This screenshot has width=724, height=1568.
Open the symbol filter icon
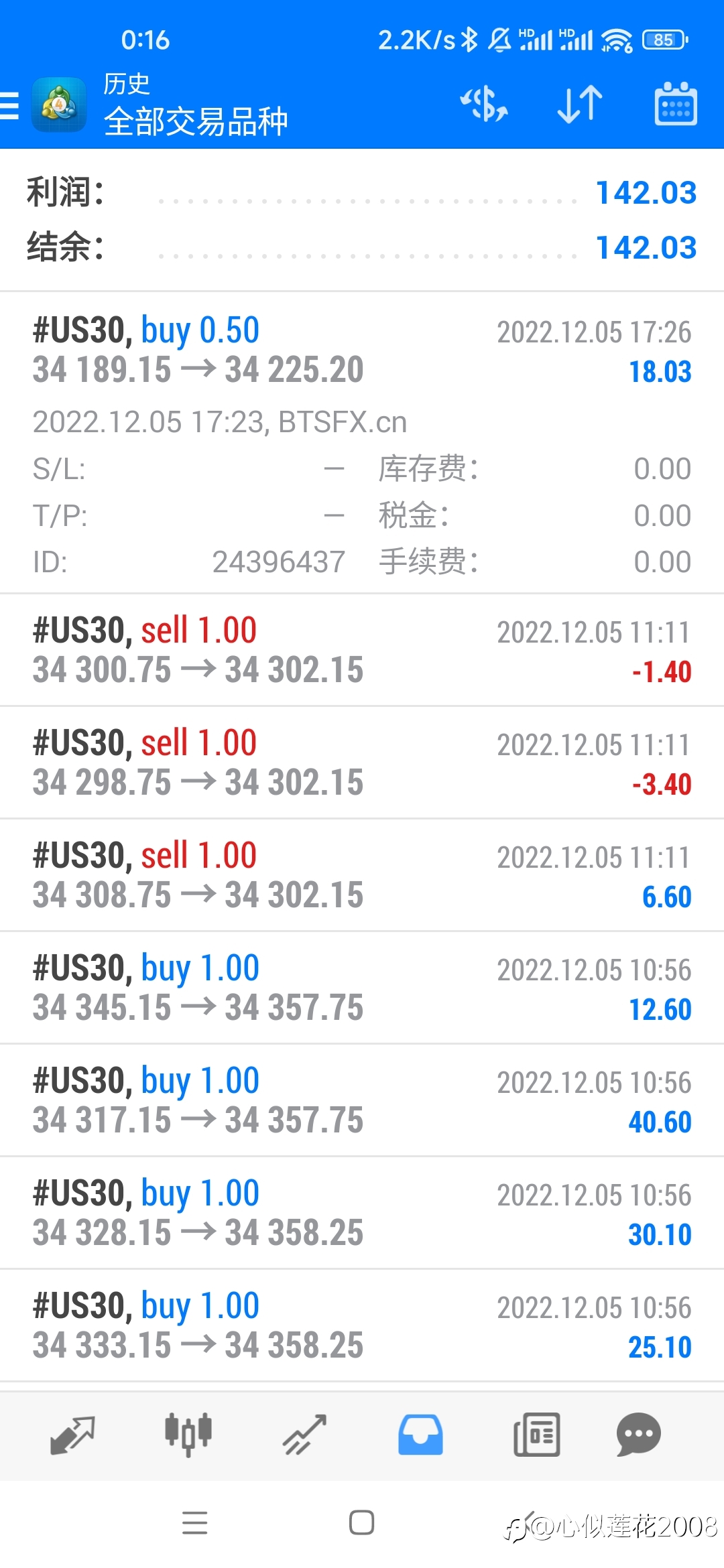pyautogui.click(x=483, y=105)
